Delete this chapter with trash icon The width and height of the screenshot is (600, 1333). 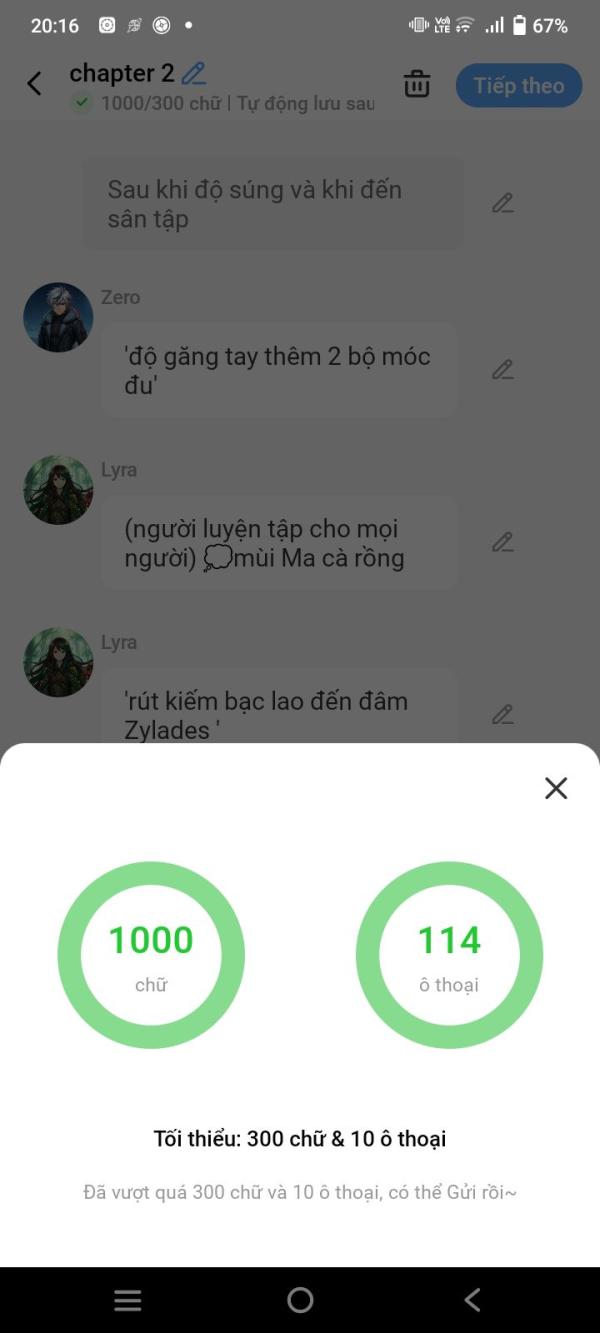pos(417,85)
